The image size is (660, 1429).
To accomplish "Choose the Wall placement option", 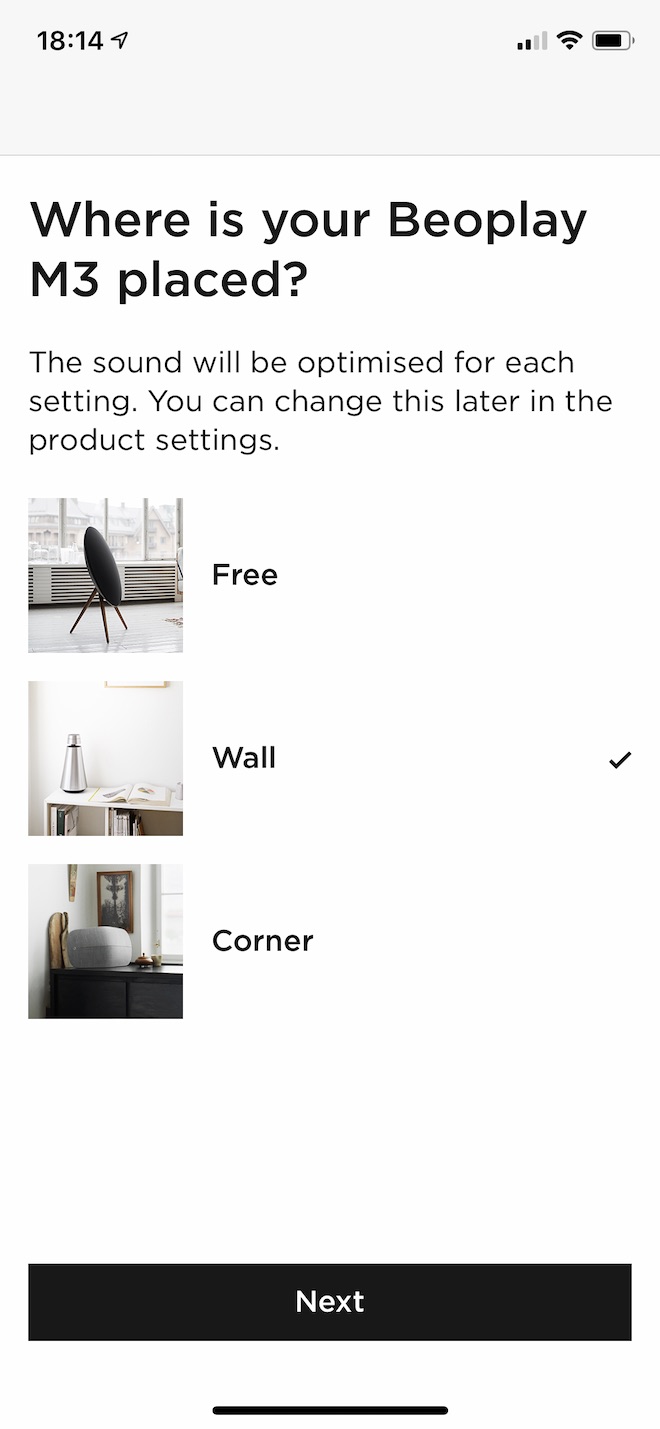I will click(244, 758).
